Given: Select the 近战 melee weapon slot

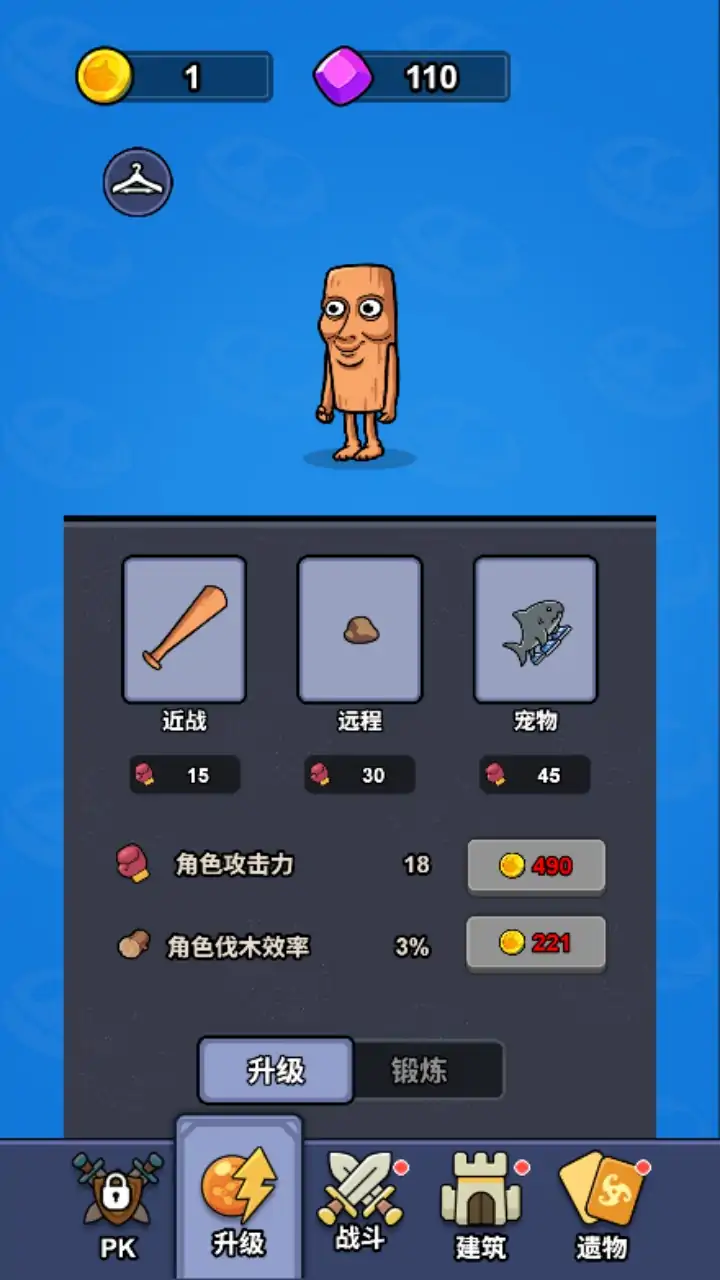Looking at the screenshot, I should (x=184, y=629).
